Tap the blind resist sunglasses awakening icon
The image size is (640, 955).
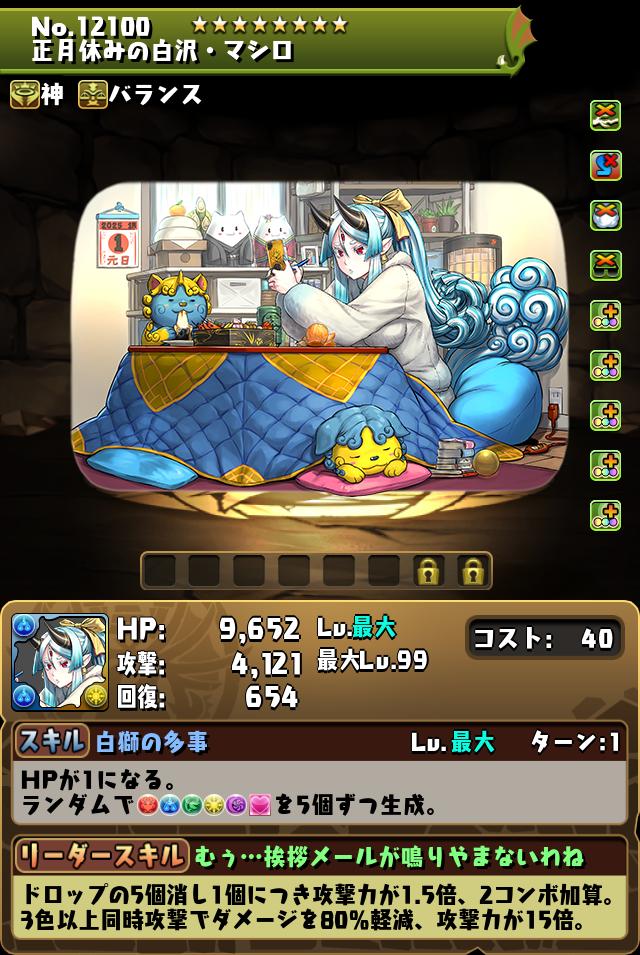tap(604, 265)
